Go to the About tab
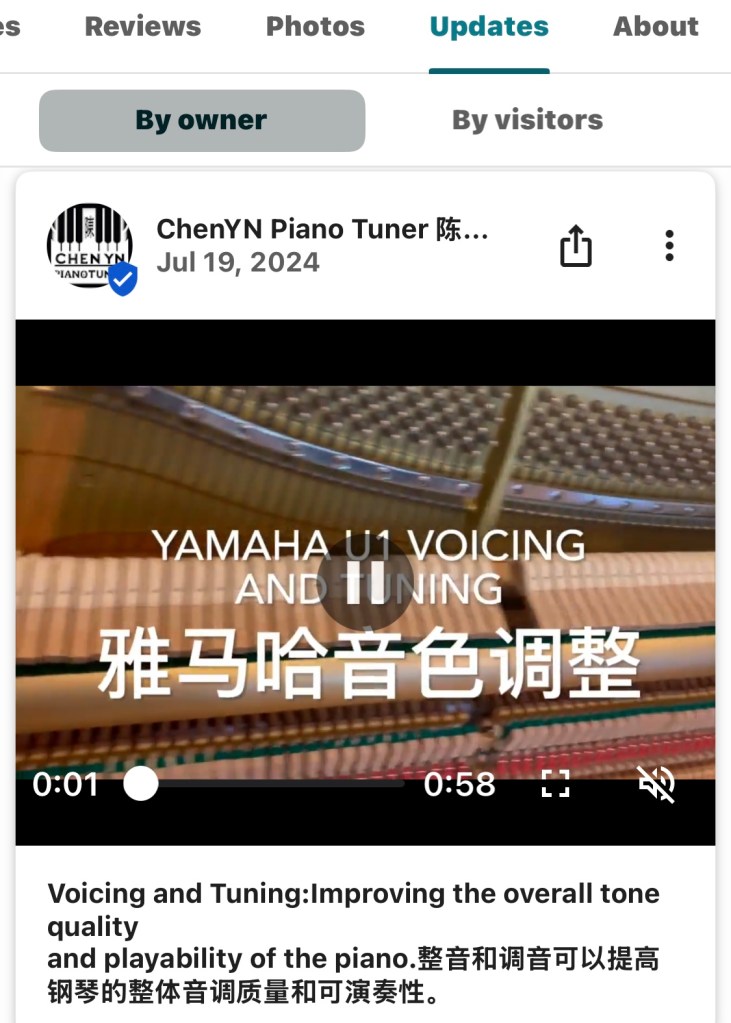This screenshot has width=731, height=1023. click(x=655, y=27)
